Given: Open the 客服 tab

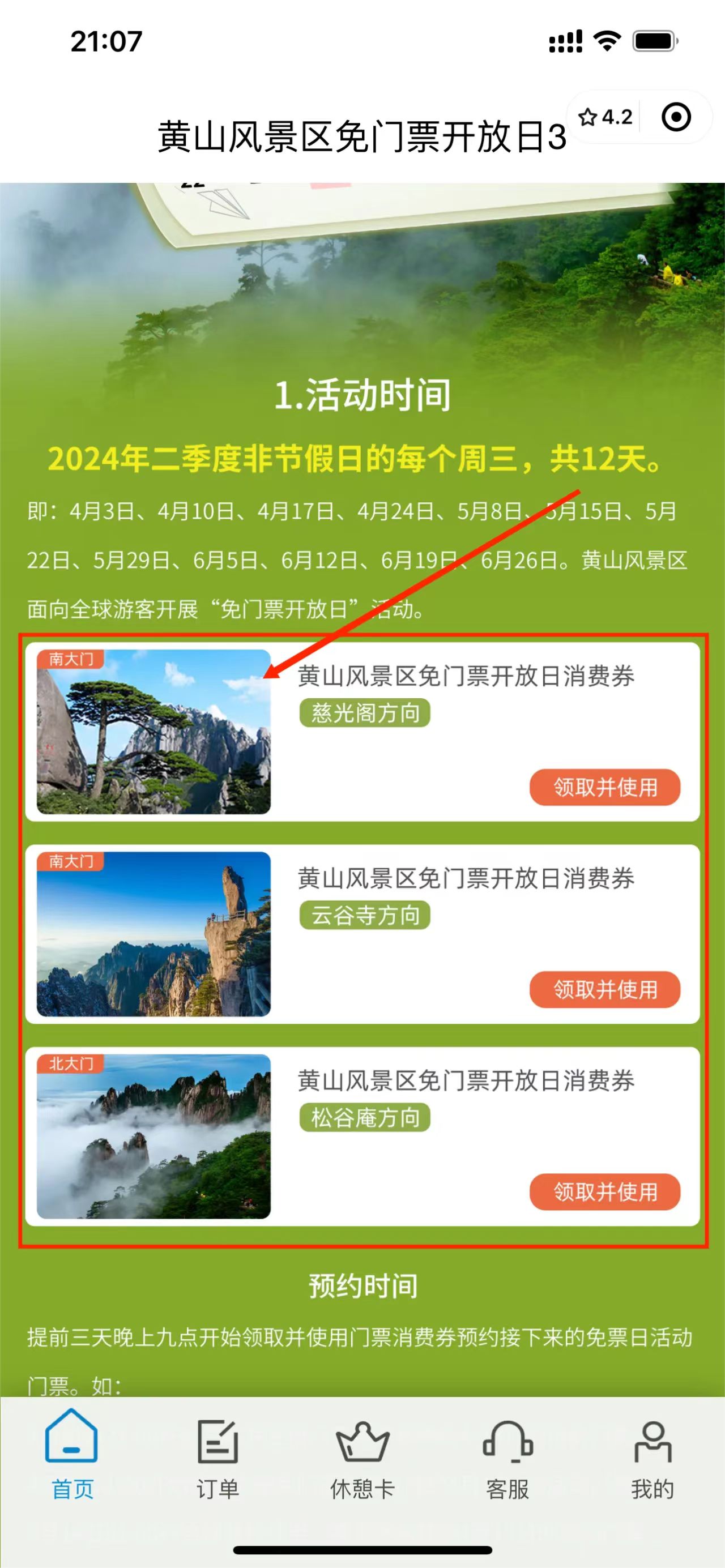Looking at the screenshot, I should click(507, 1456).
